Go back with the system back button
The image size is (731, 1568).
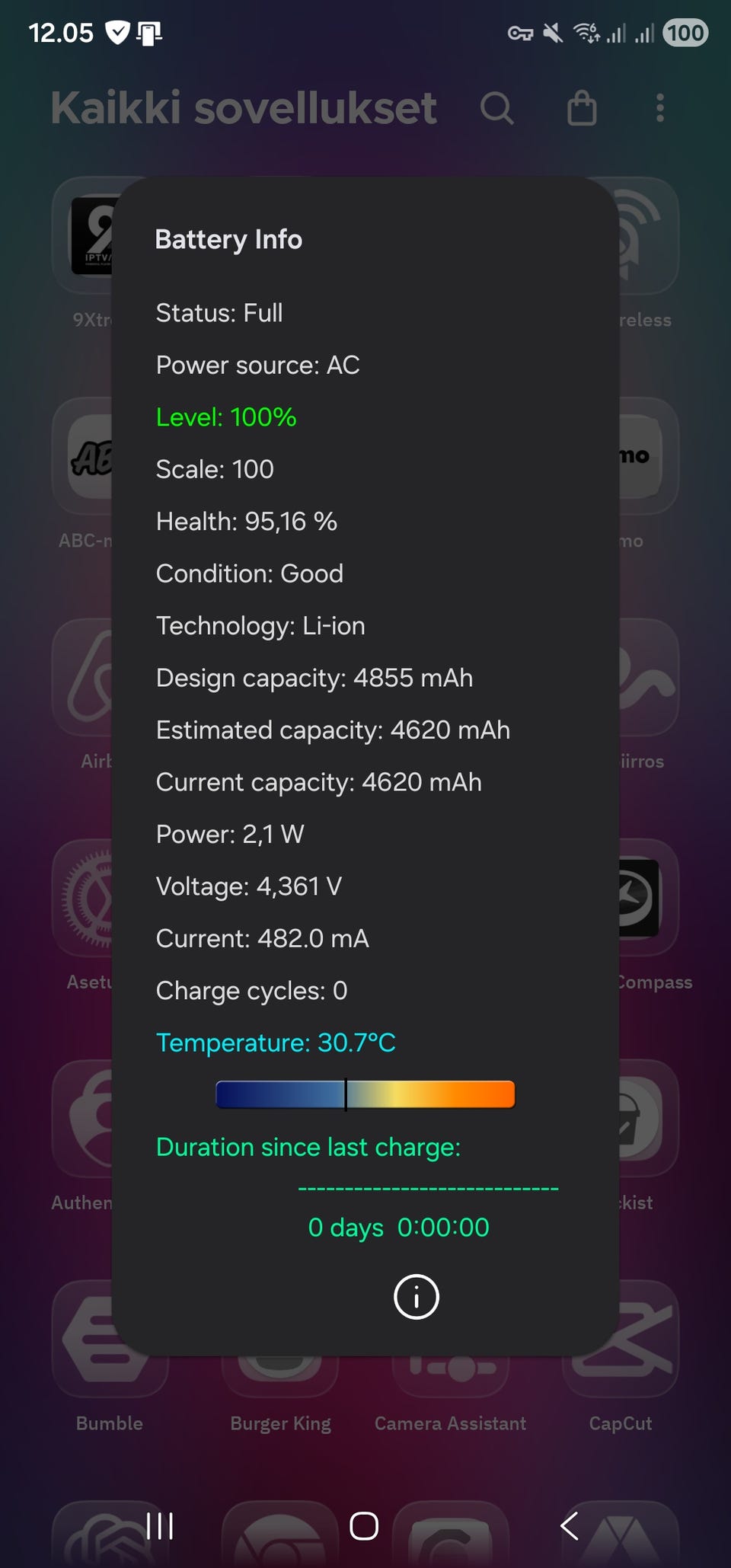point(570,1525)
